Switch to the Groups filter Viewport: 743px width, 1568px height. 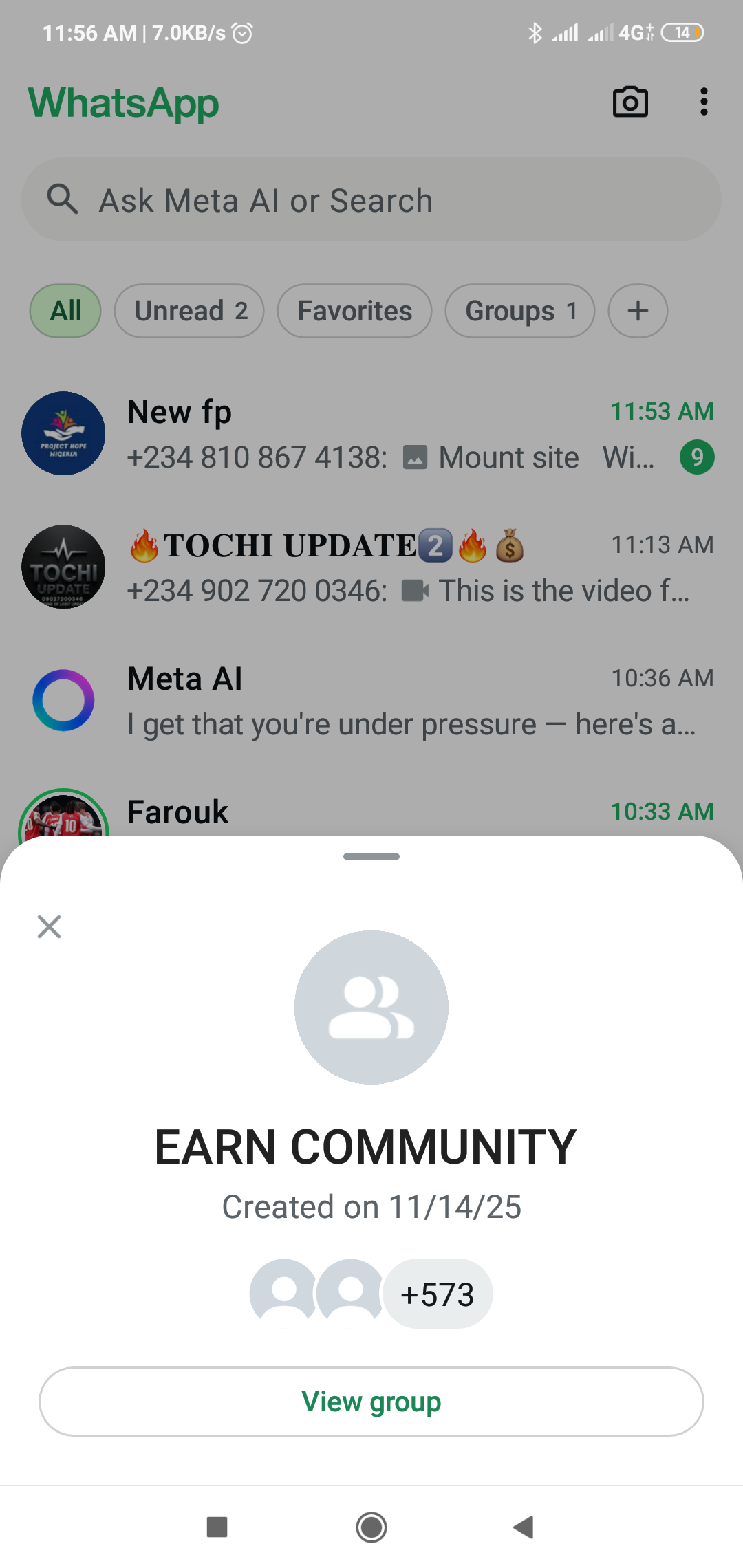tap(519, 311)
